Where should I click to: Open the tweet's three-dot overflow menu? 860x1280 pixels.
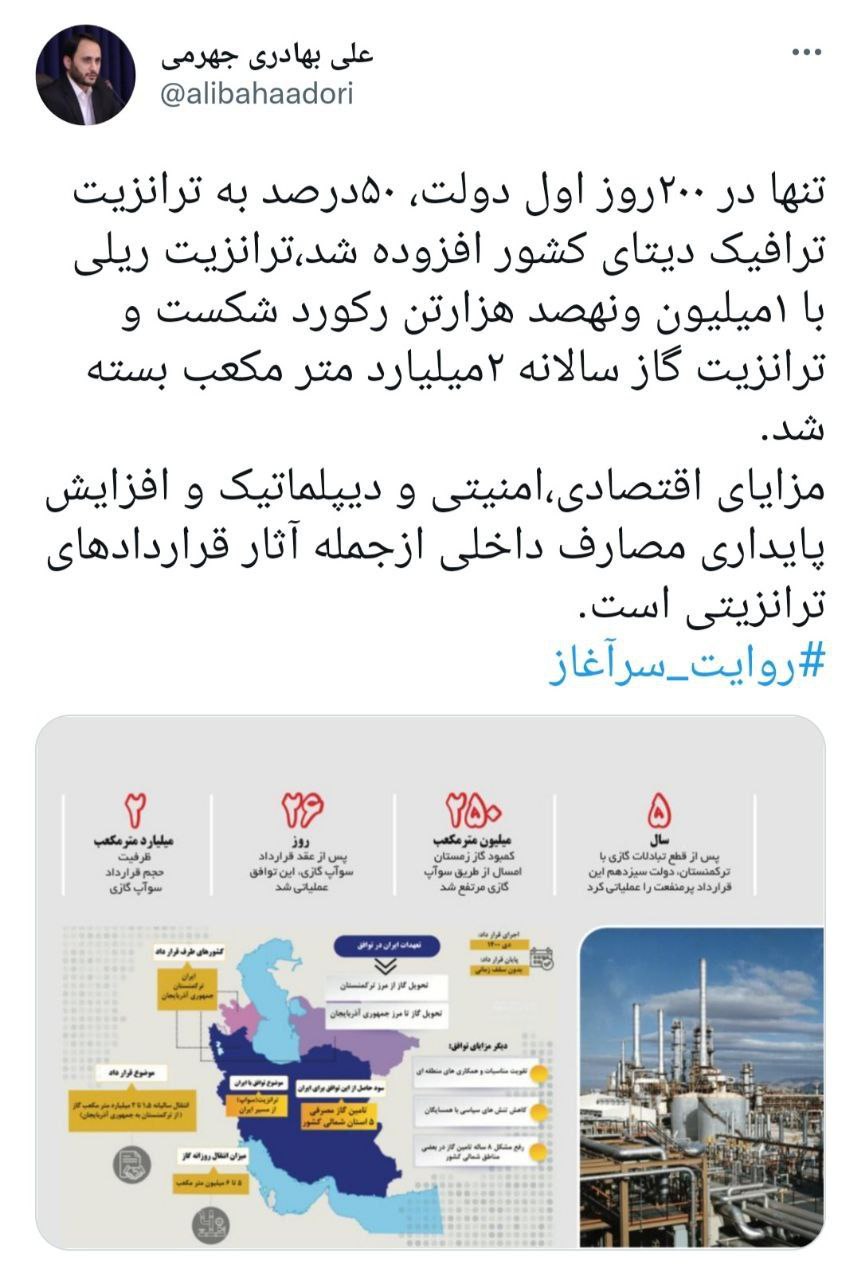pyautogui.click(x=806, y=53)
